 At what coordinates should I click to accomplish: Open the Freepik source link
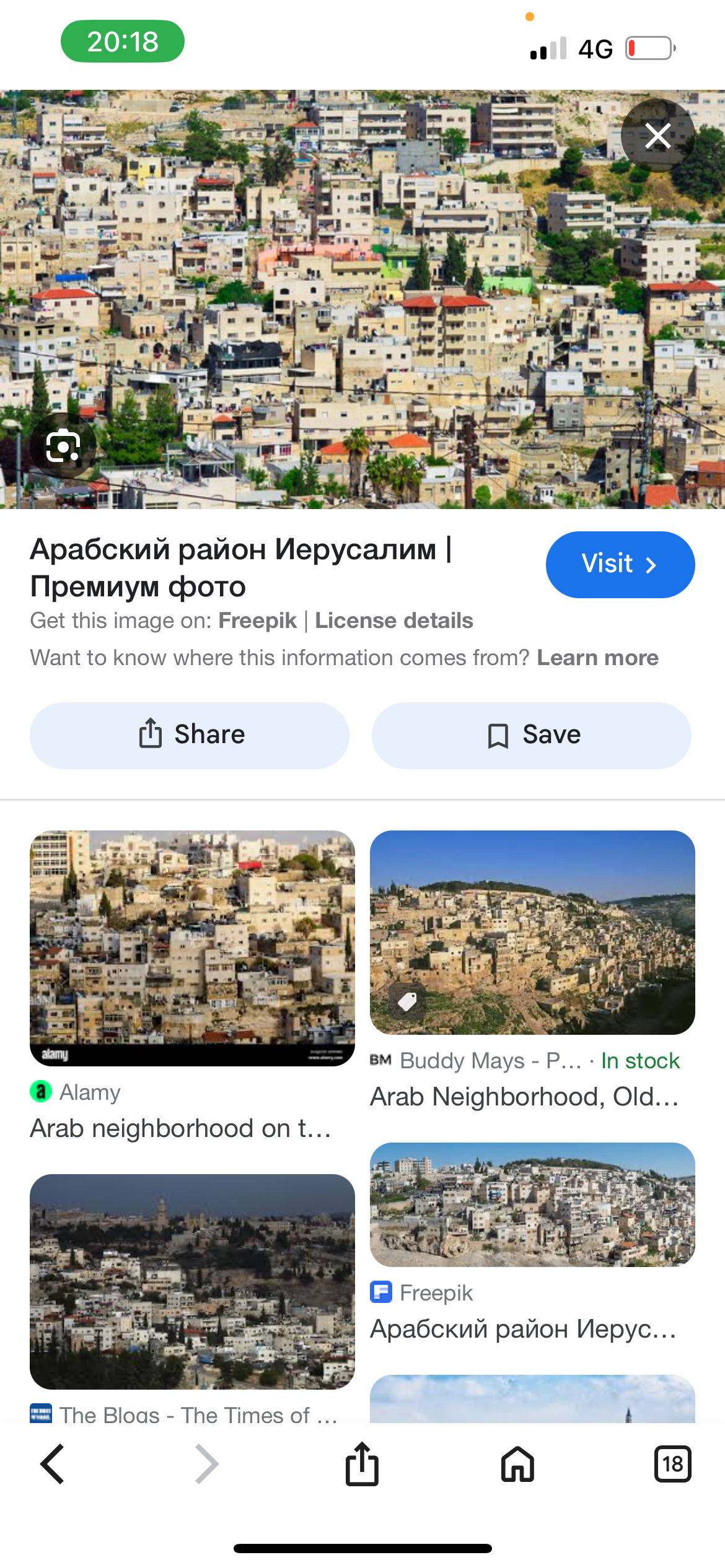[257, 621]
